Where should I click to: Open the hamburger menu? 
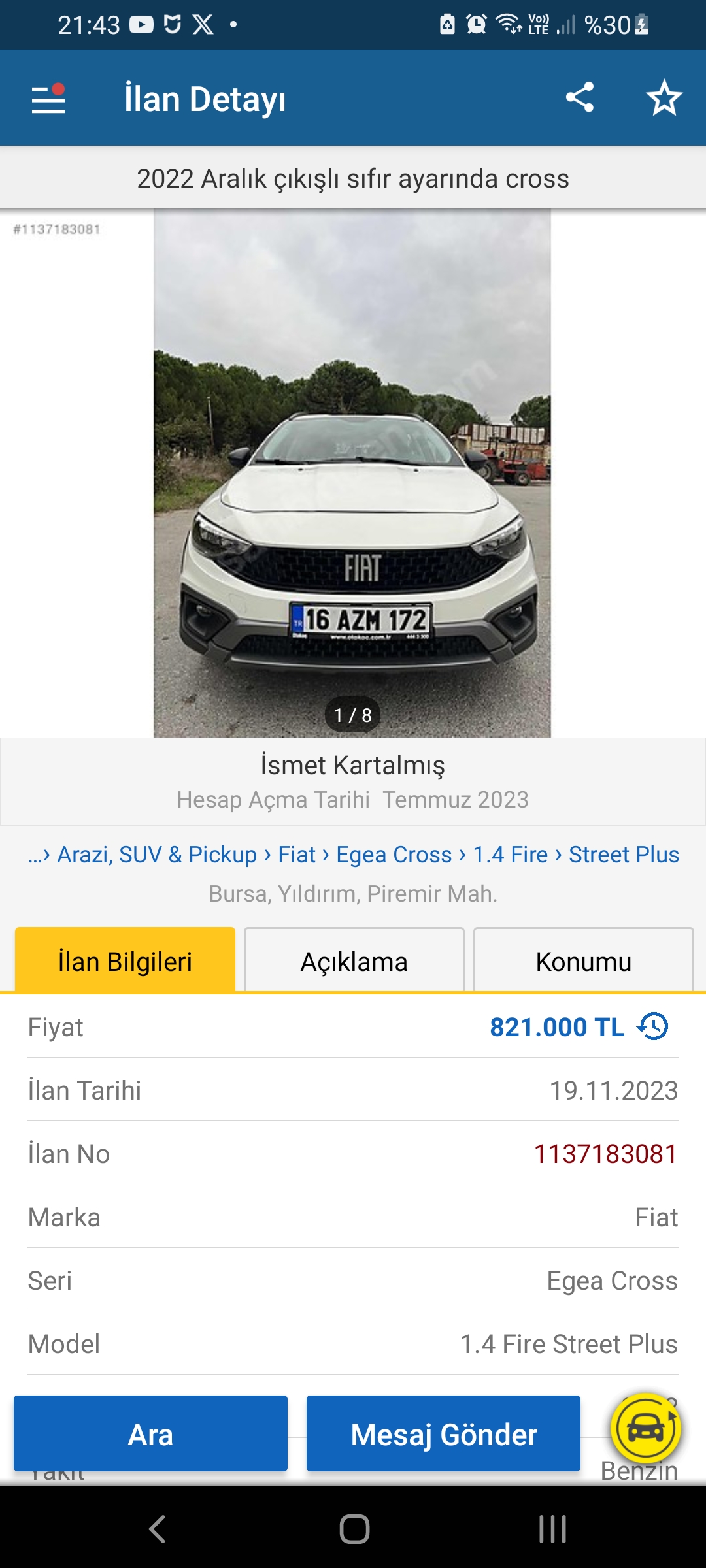click(x=48, y=99)
